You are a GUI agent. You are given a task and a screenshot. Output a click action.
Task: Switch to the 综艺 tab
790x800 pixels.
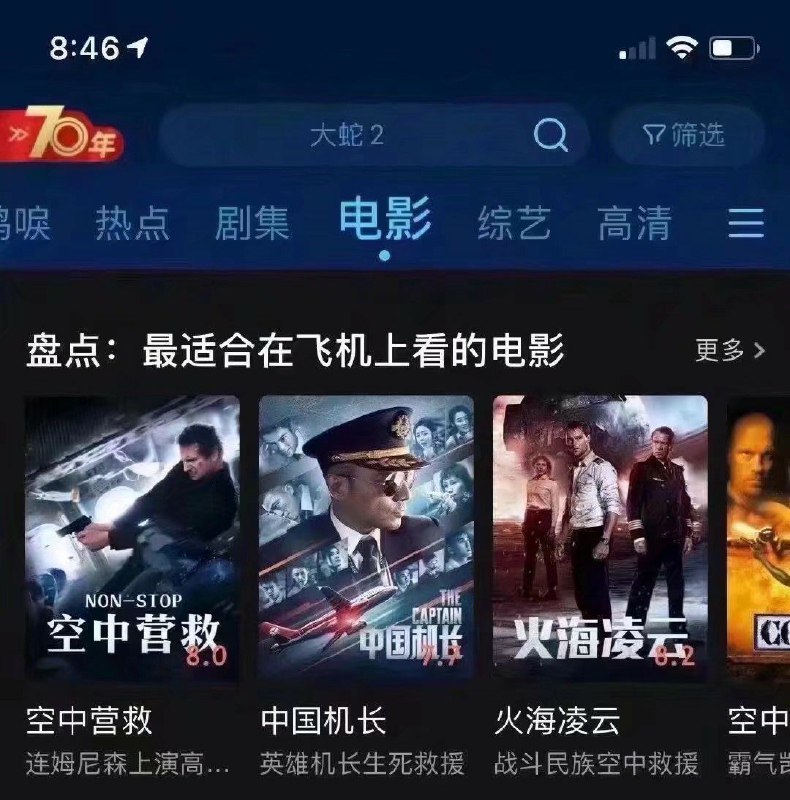[515, 222]
